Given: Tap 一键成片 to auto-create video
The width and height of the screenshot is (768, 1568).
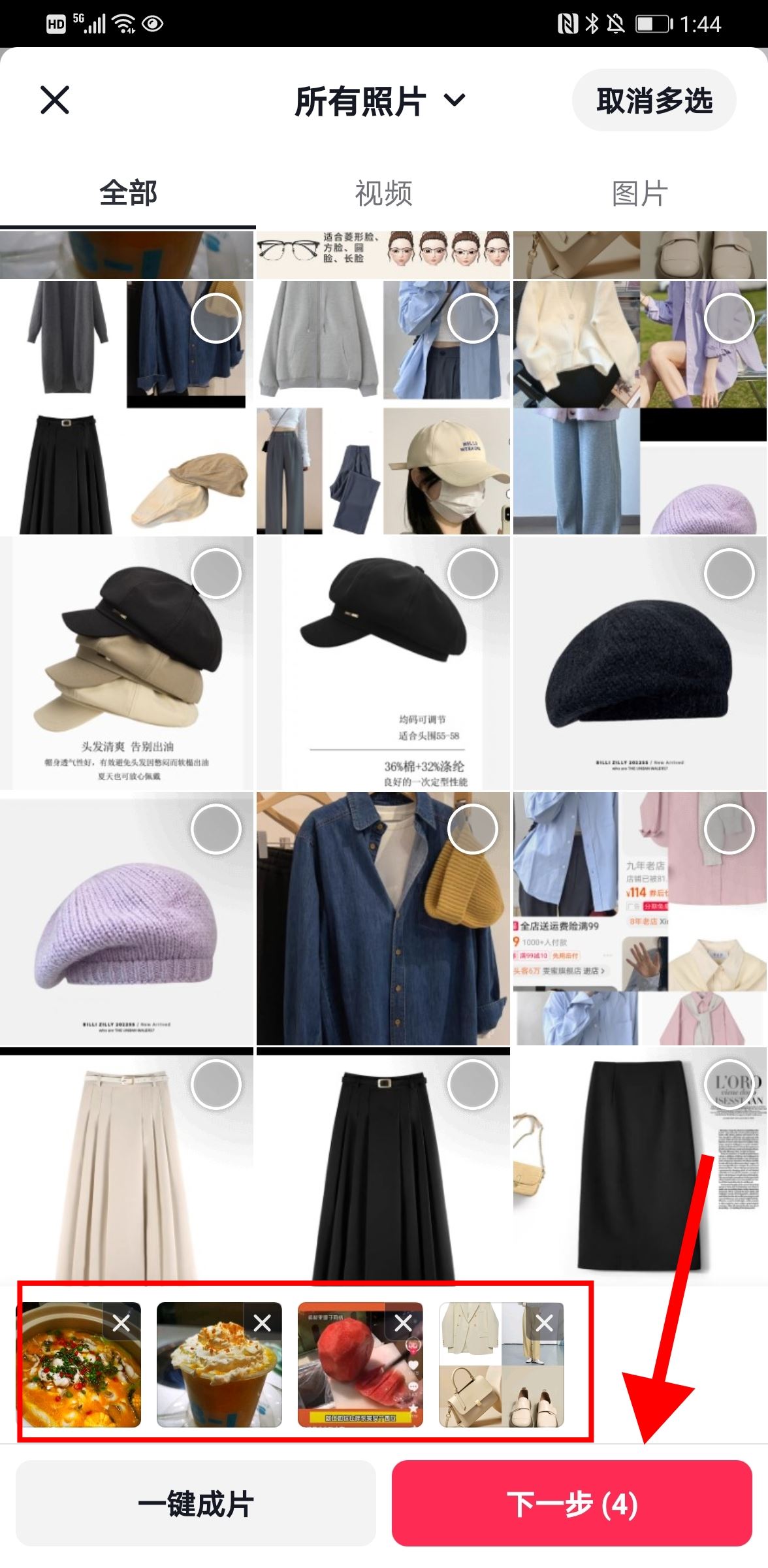Looking at the screenshot, I should [196, 1505].
